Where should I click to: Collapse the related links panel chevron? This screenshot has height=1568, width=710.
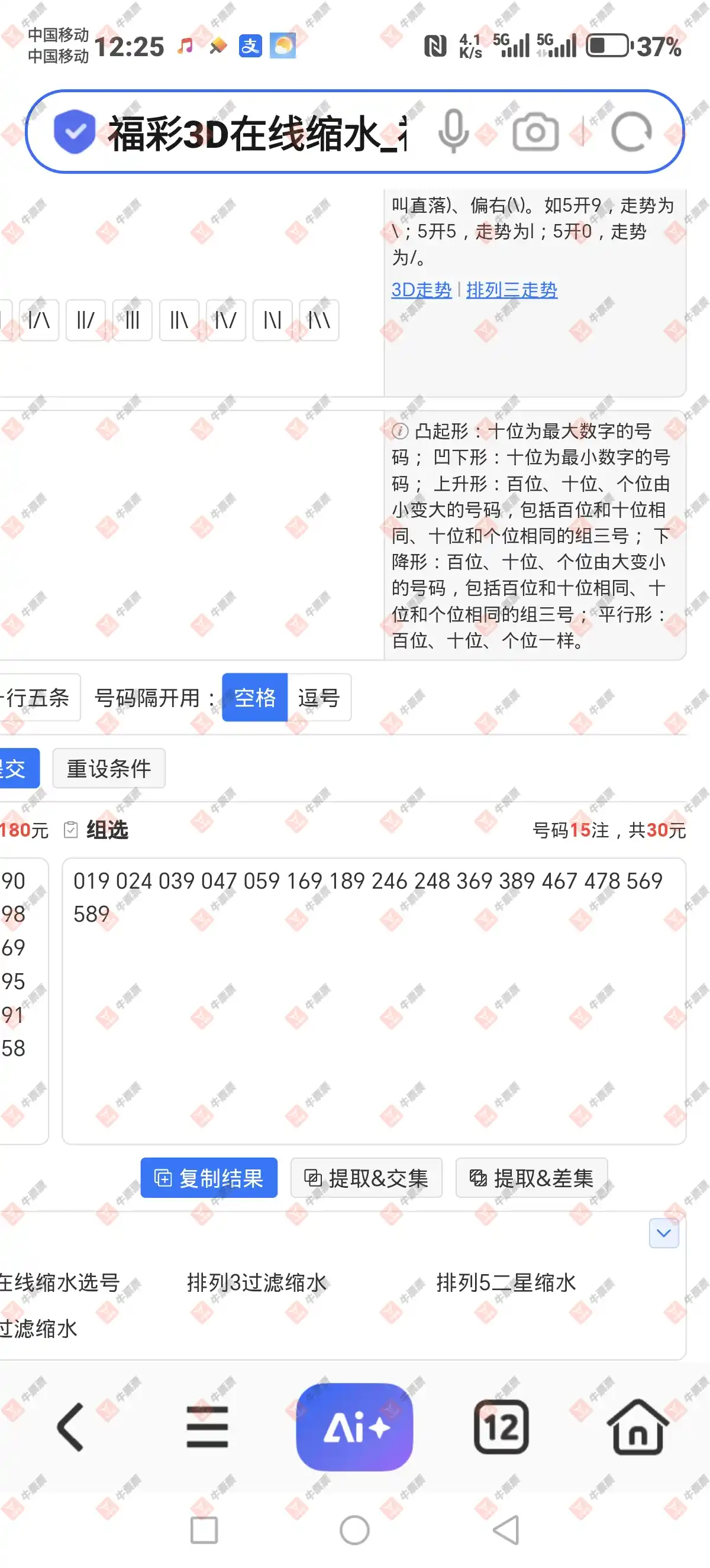(x=664, y=1233)
